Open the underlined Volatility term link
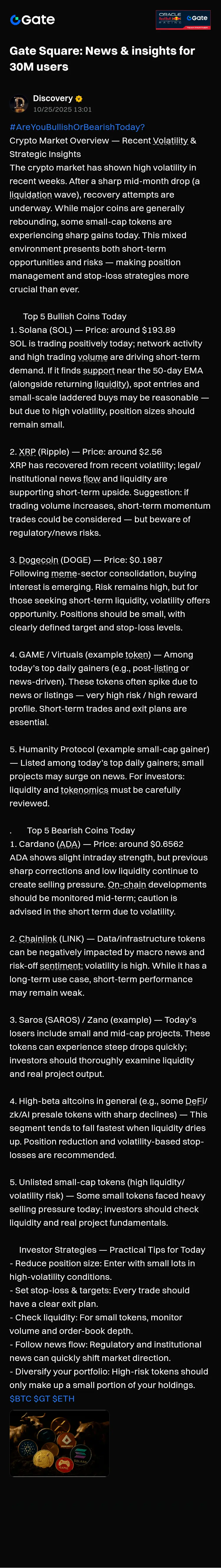The image size is (221, 1568). point(170,141)
